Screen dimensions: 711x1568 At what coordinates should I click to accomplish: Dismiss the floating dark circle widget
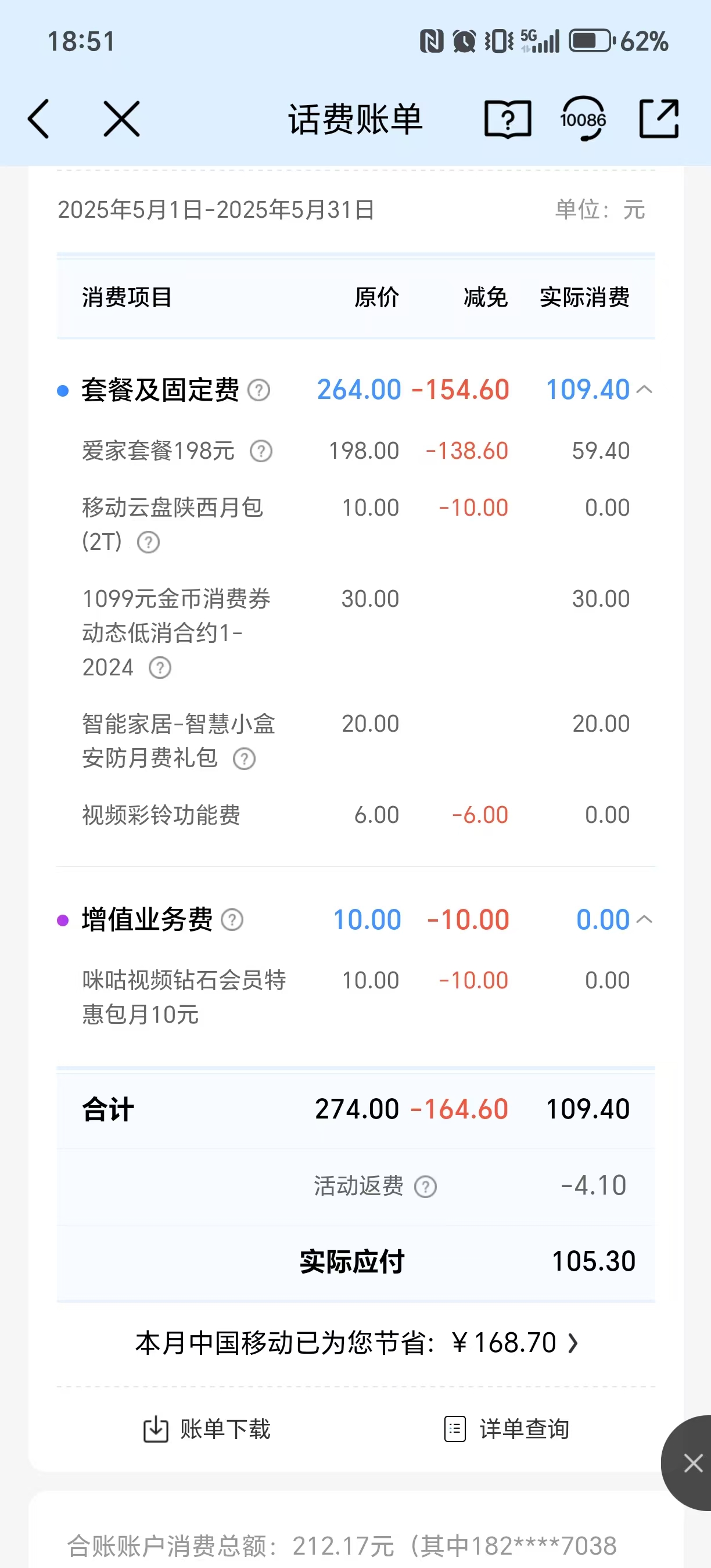(x=693, y=1463)
